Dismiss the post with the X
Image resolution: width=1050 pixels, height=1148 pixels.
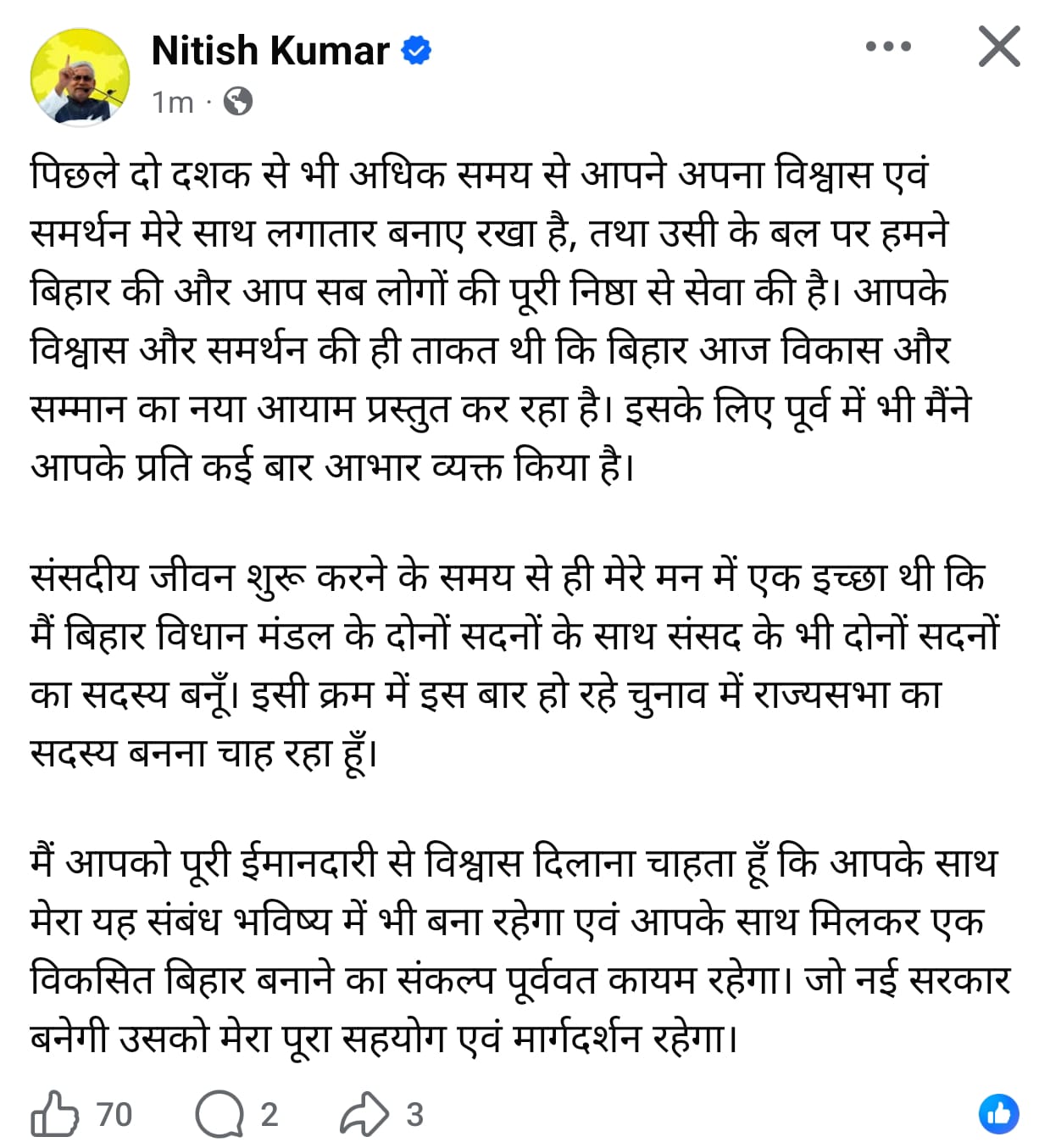(x=998, y=47)
